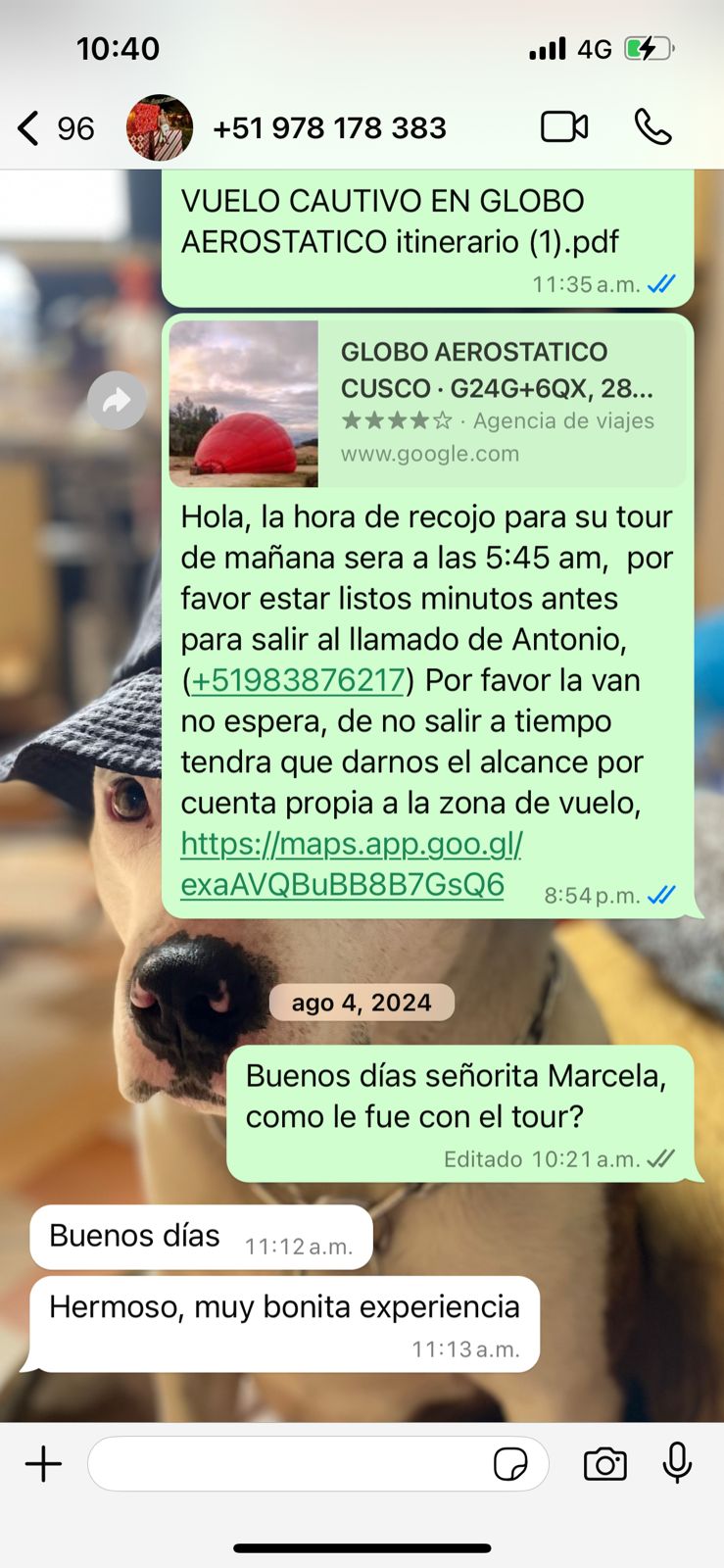Go back to the chats list
Image resolution: width=724 pixels, height=1568 pixels.
(29, 128)
